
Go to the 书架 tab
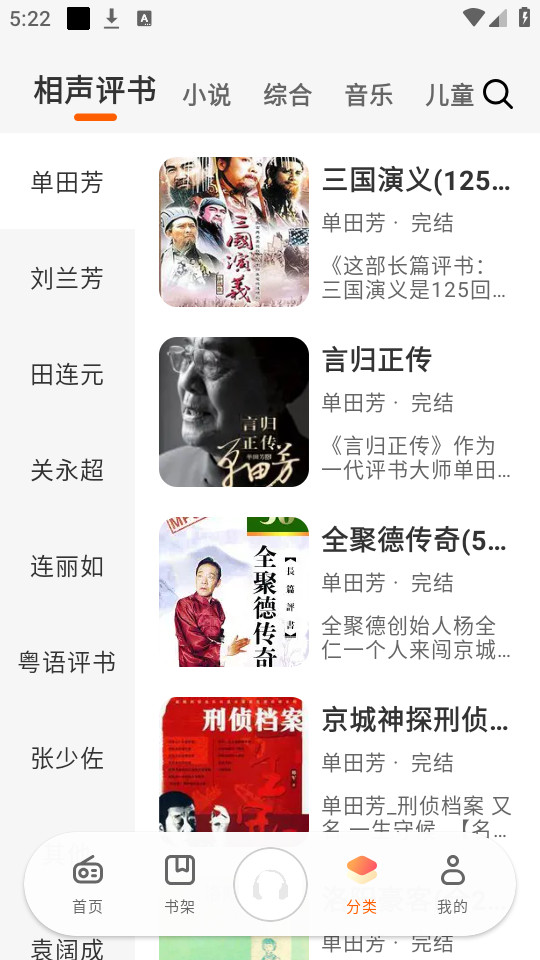pyautogui.click(x=179, y=885)
